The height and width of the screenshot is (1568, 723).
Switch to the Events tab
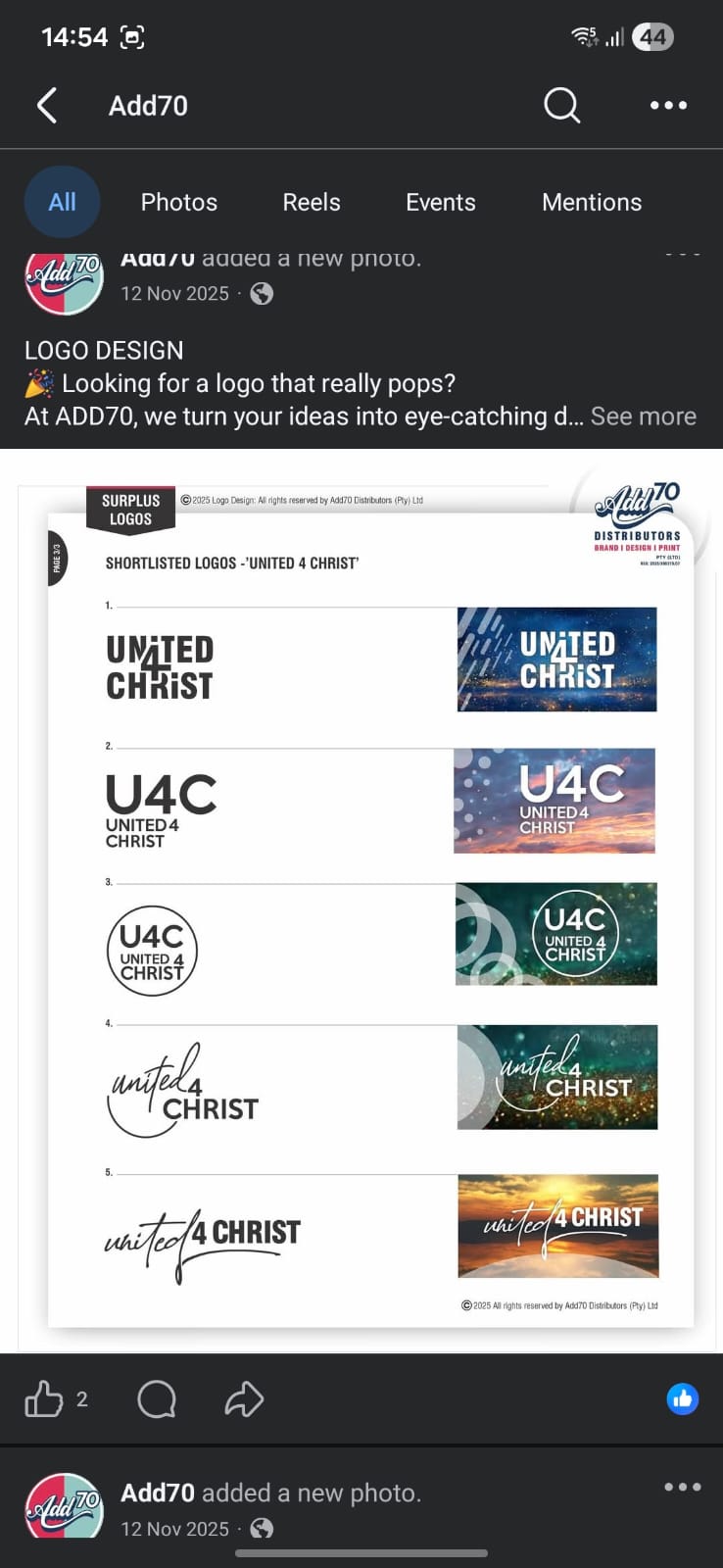coord(441,202)
